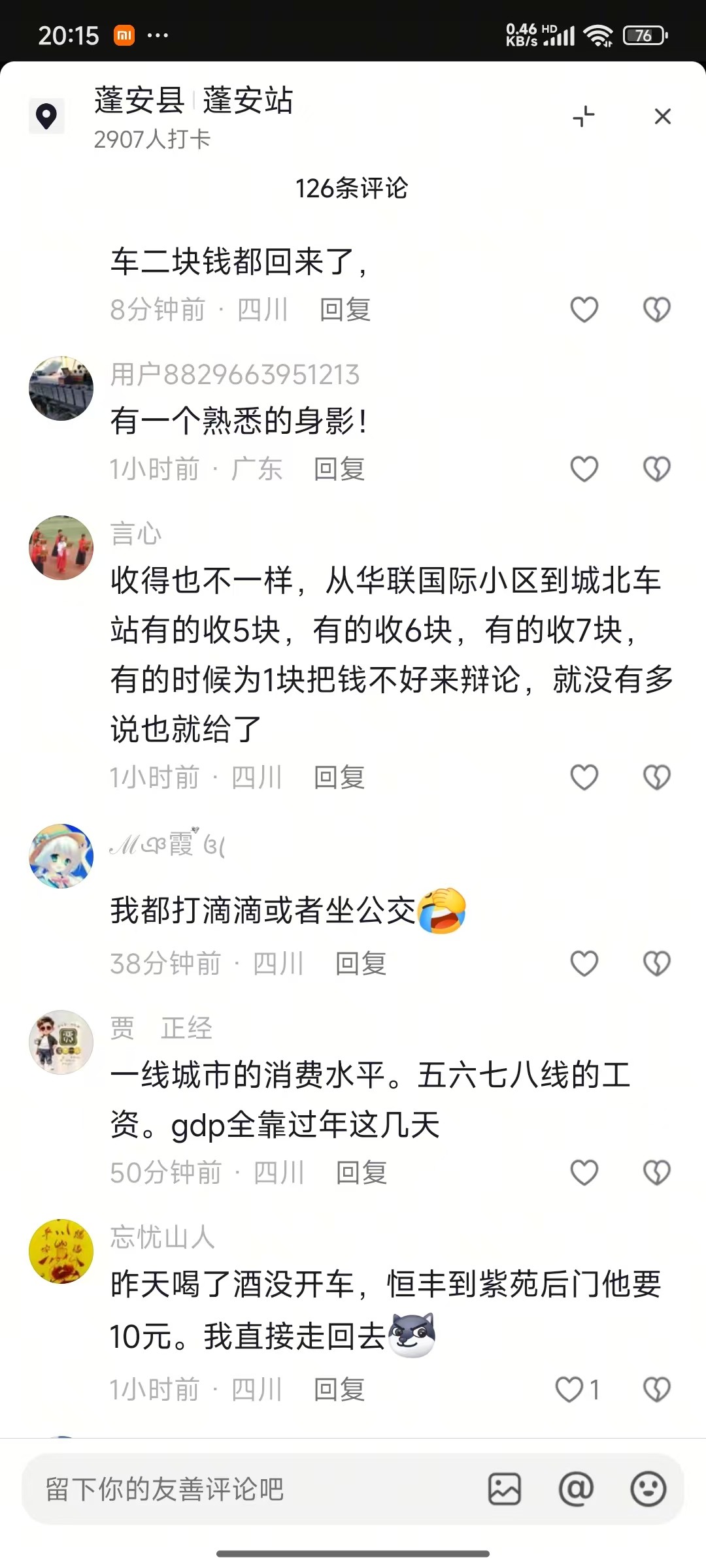Viewport: 706px width, 1568px height.
Task: Like the comment 车二块钱都回来了
Action: click(x=584, y=310)
